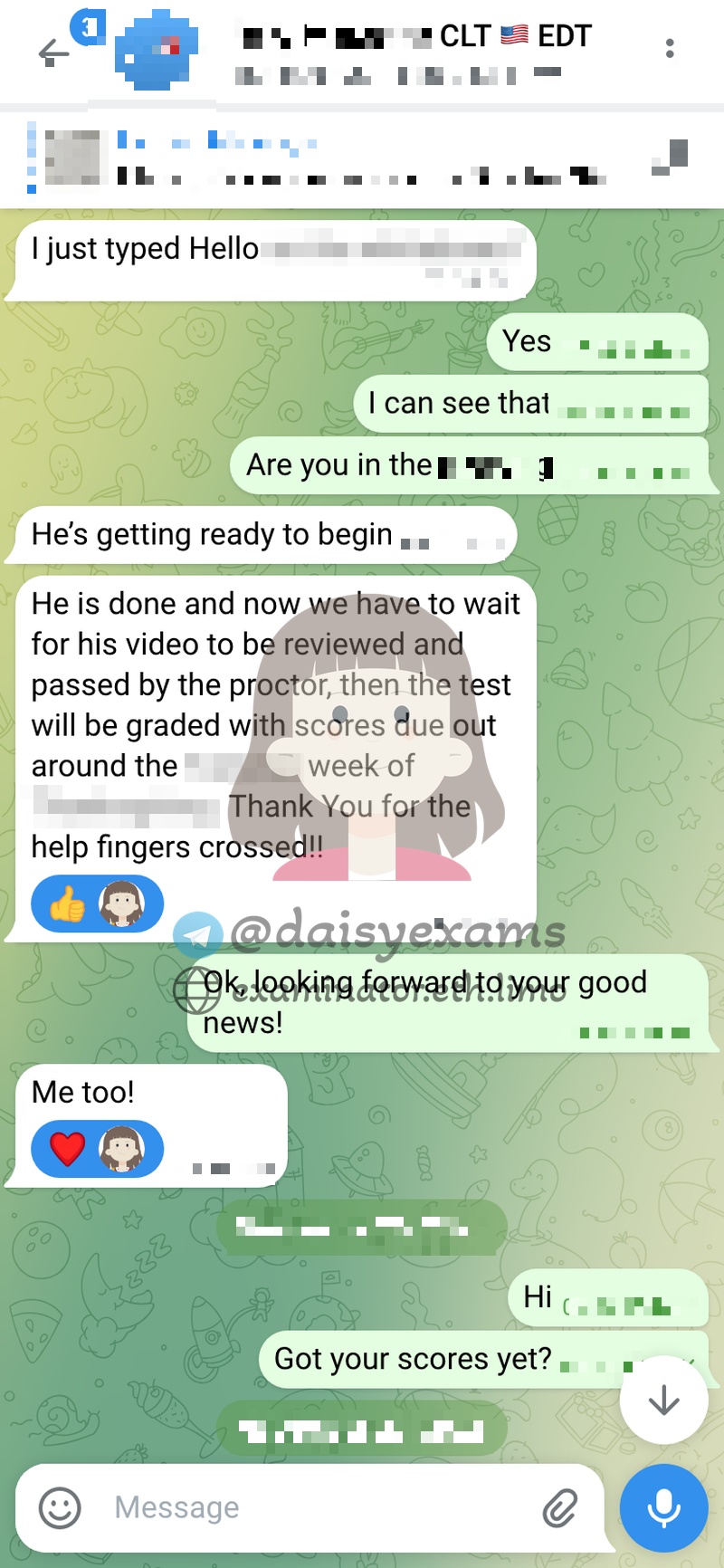This screenshot has width=724, height=1568.
Task: Focus the Message text field
Action: tap(317, 1507)
